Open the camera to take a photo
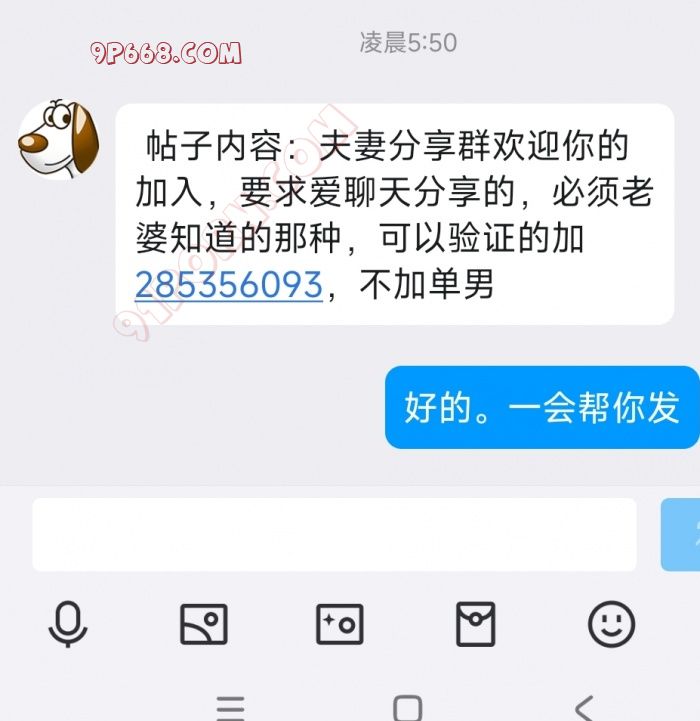 pos(339,625)
